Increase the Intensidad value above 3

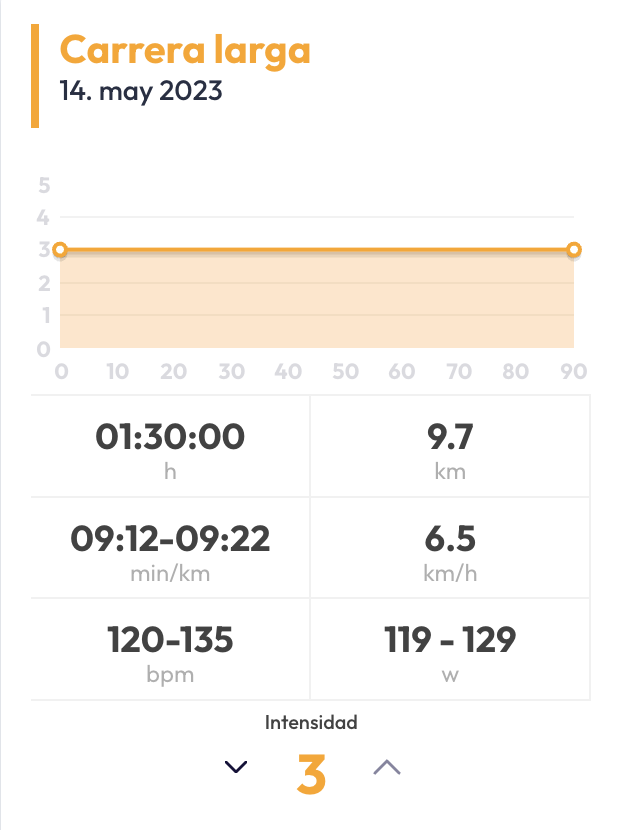387,767
